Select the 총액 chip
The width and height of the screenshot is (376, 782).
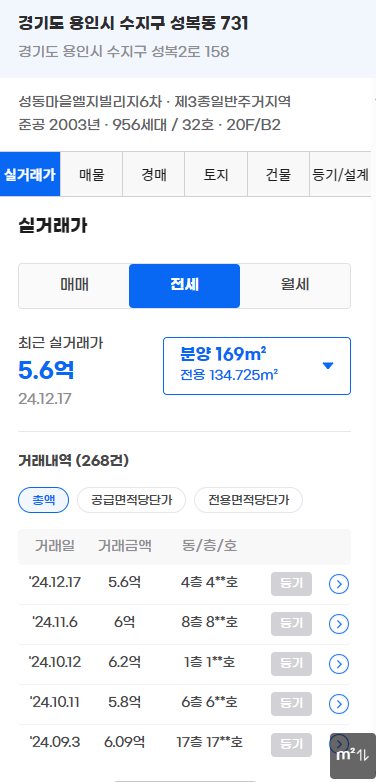pyautogui.click(x=43, y=500)
